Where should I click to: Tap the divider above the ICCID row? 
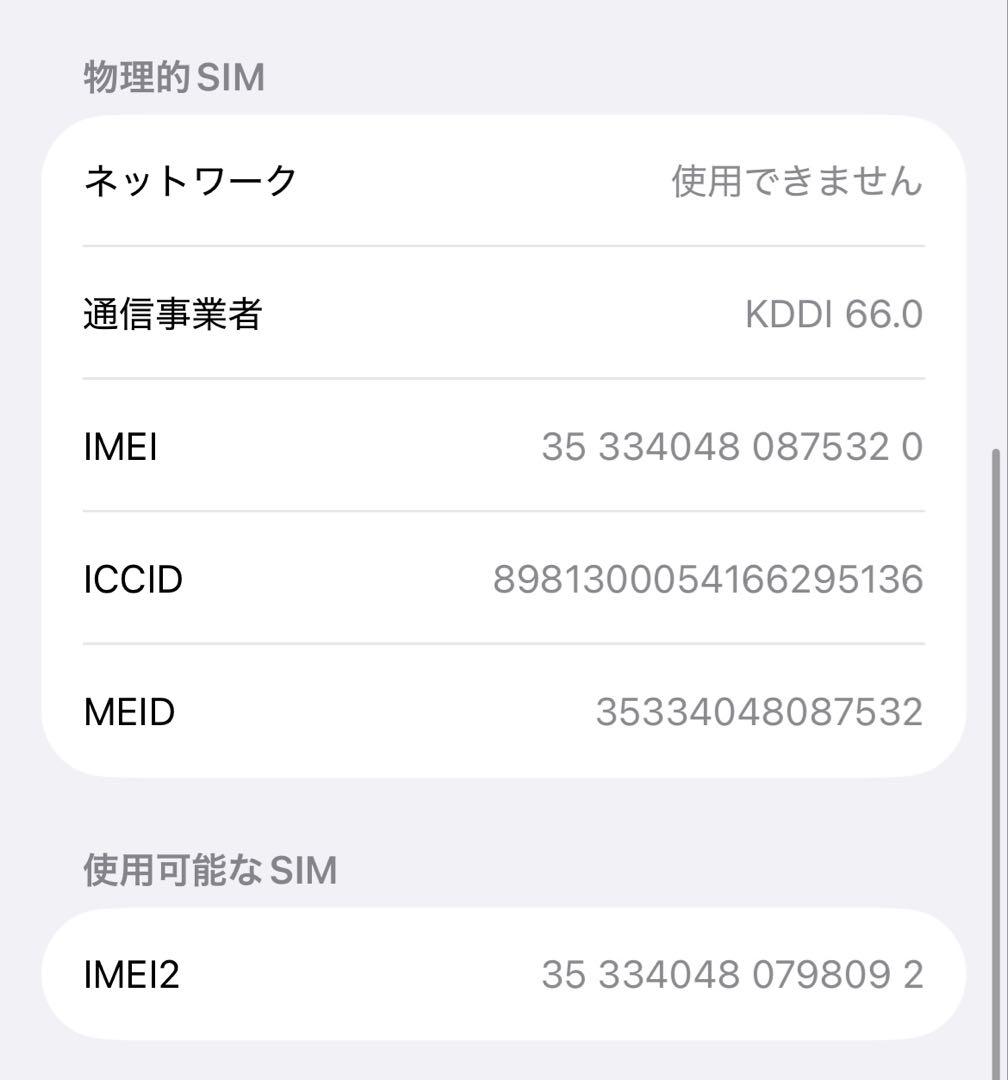(x=504, y=512)
